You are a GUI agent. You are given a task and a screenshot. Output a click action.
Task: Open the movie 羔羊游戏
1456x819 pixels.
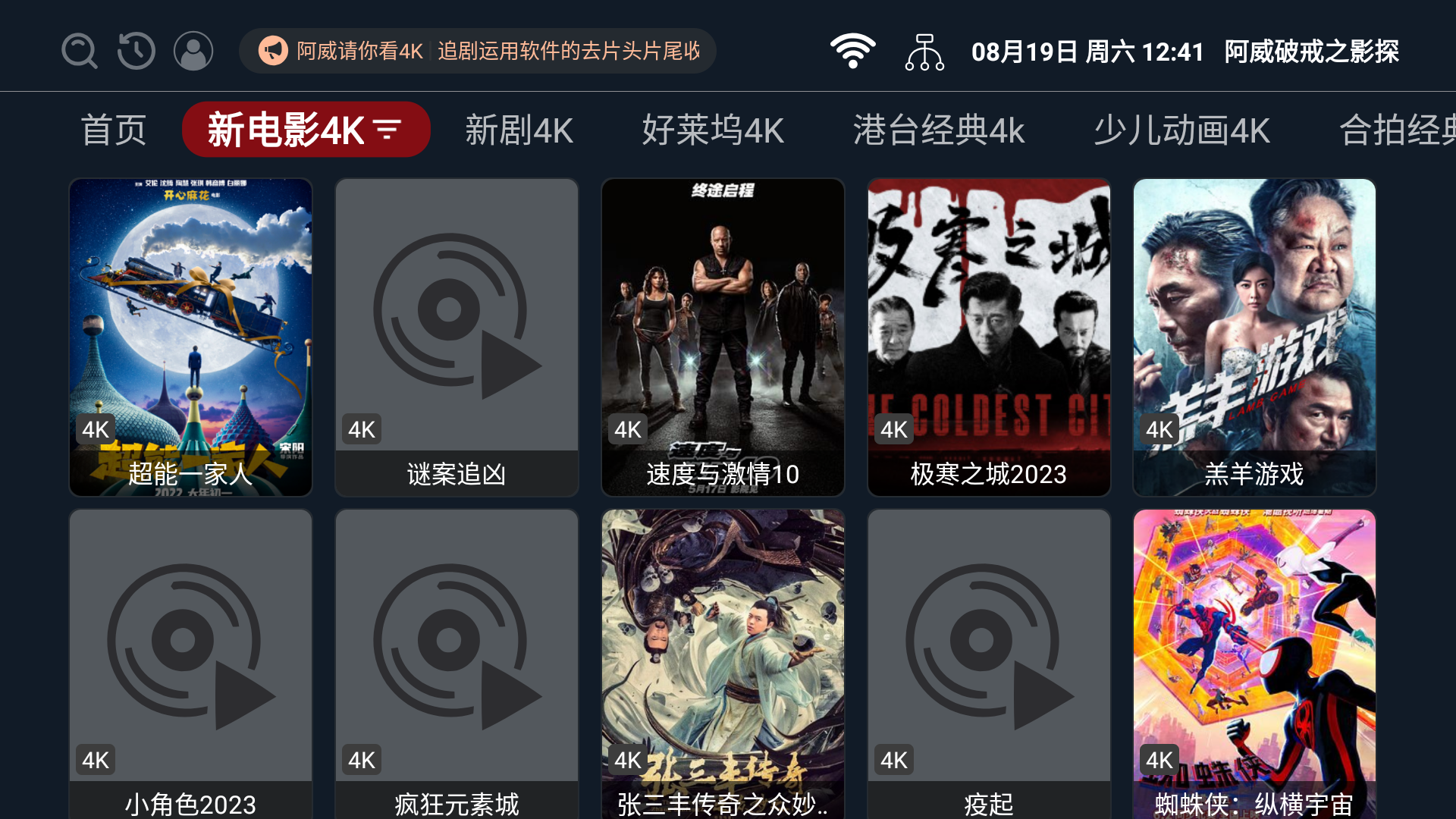coord(1254,337)
